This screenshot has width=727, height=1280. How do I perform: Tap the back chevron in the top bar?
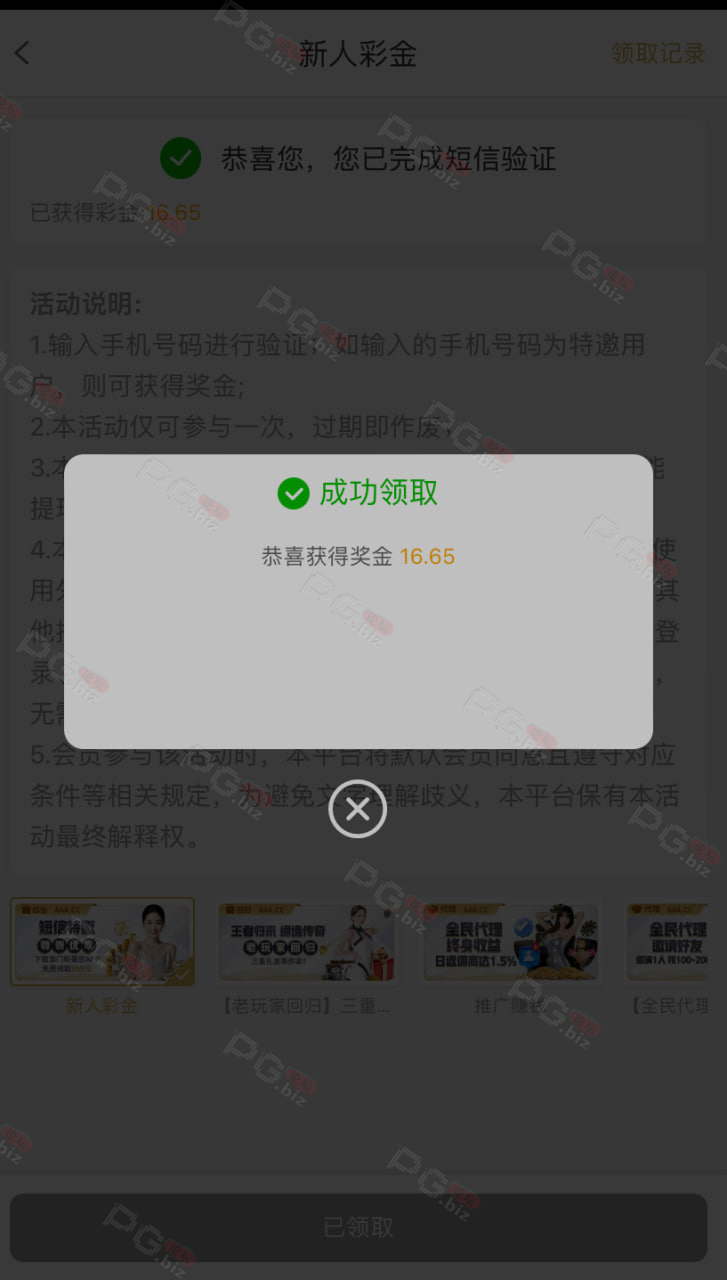pyautogui.click(x=22, y=53)
